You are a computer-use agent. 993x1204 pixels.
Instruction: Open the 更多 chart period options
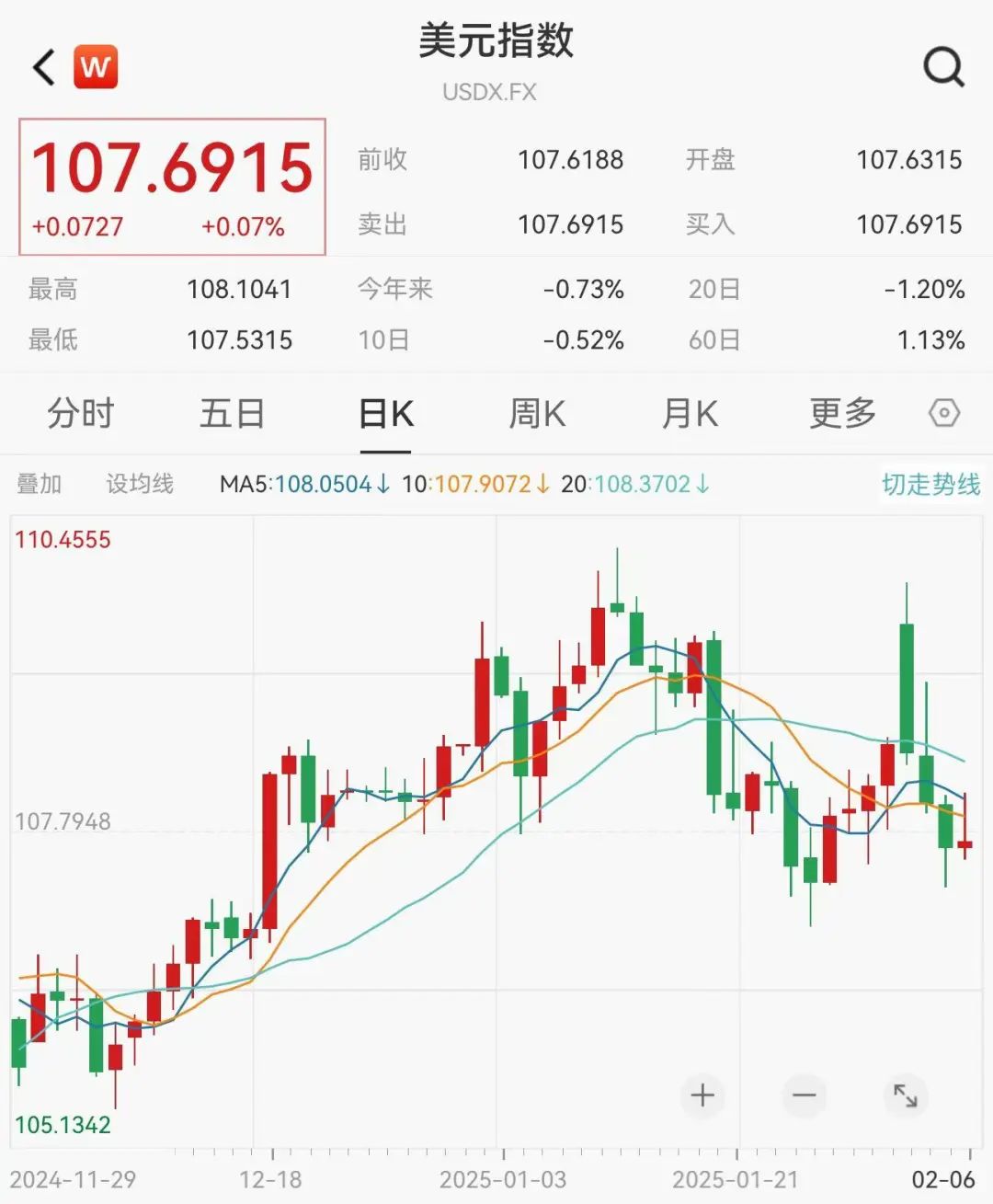[842, 414]
